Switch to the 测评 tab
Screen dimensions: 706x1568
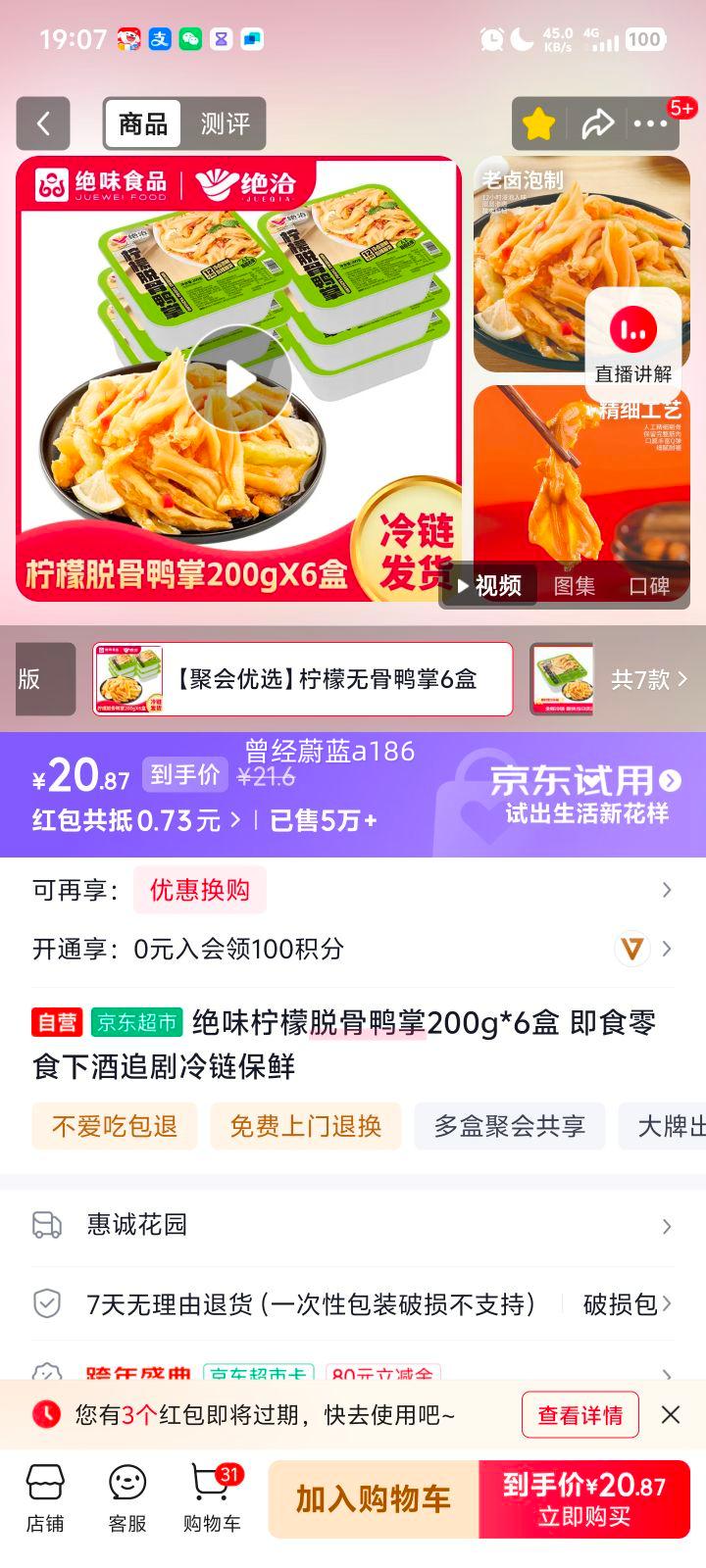[x=224, y=123]
